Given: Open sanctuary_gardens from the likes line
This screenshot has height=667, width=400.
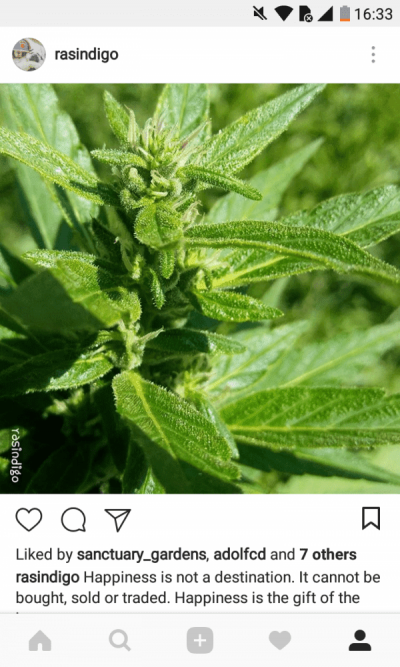Looking at the screenshot, I should 141,554.
